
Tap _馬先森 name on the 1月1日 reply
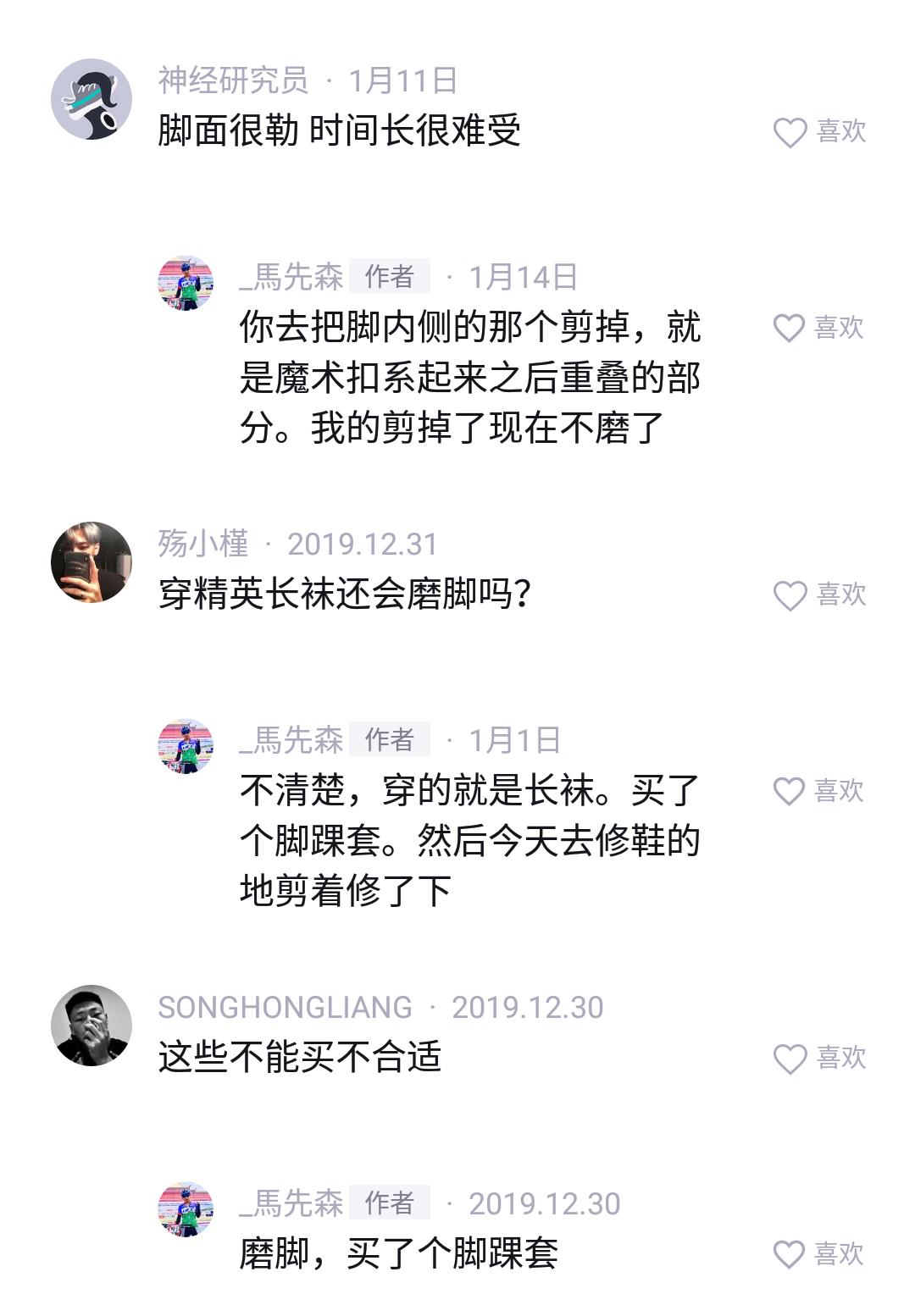coord(291,740)
